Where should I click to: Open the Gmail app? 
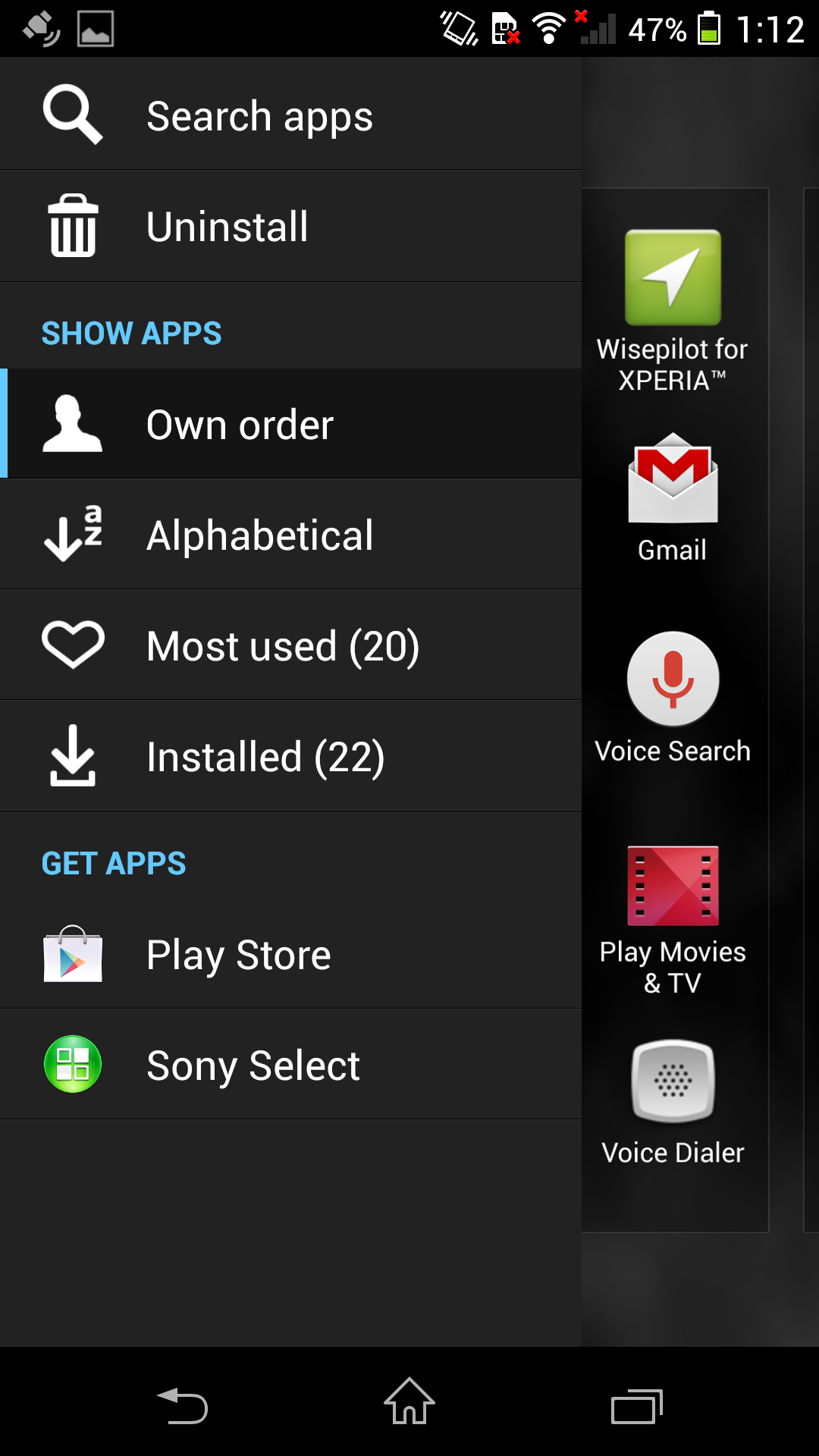pos(673,498)
